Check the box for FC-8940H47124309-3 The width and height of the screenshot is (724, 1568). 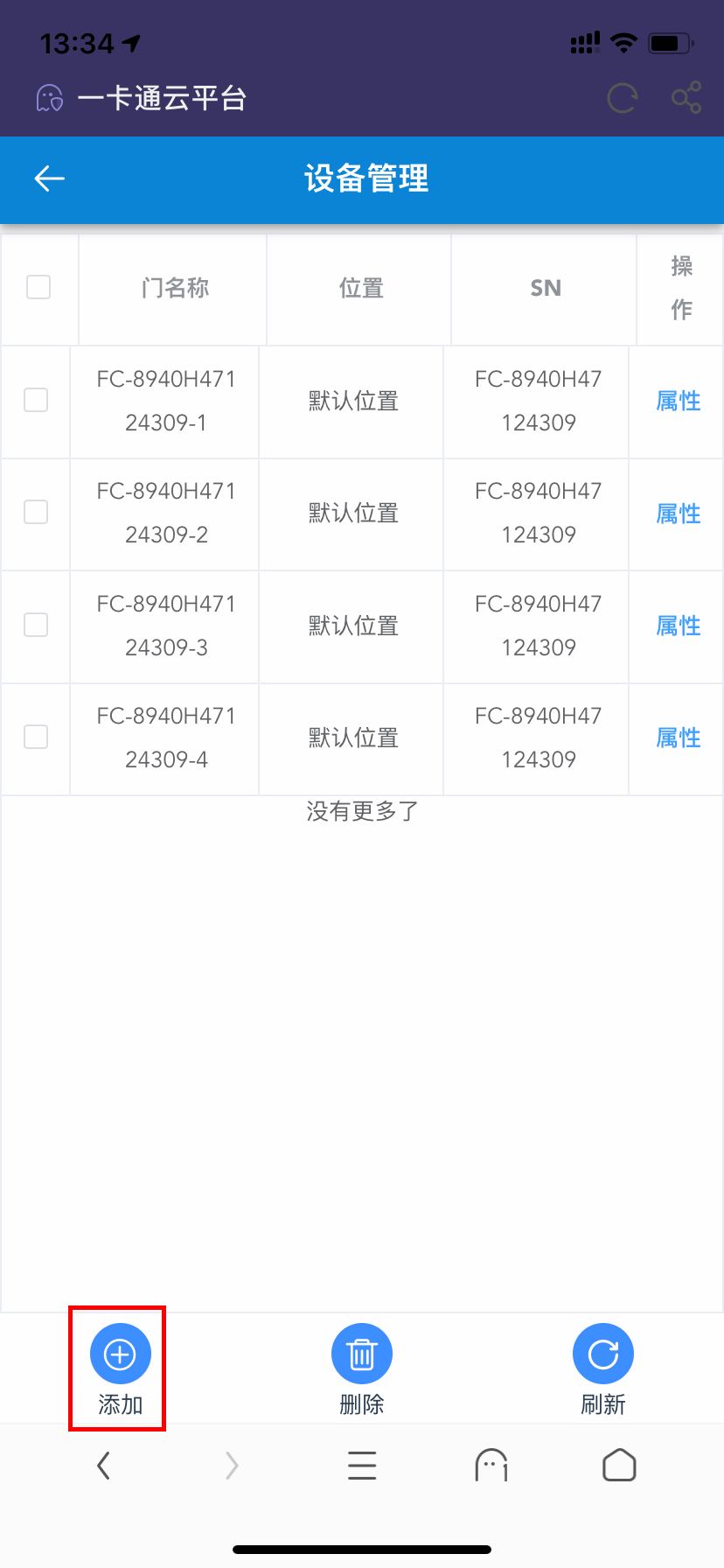[x=35, y=625]
